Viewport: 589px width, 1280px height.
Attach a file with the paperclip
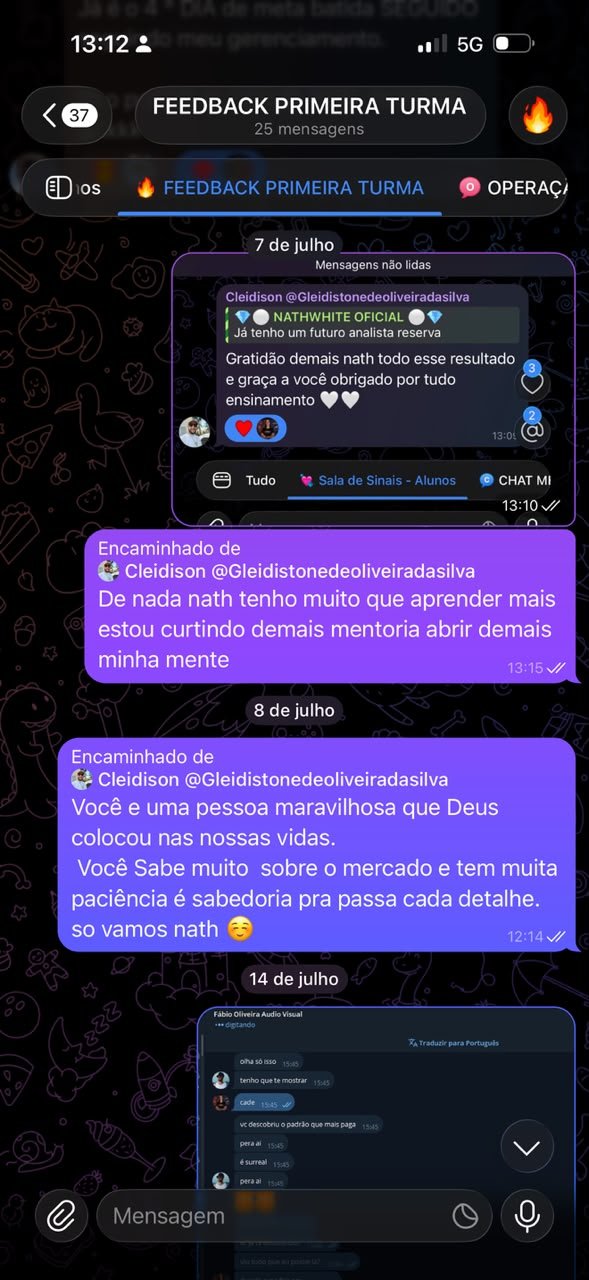(x=62, y=1215)
